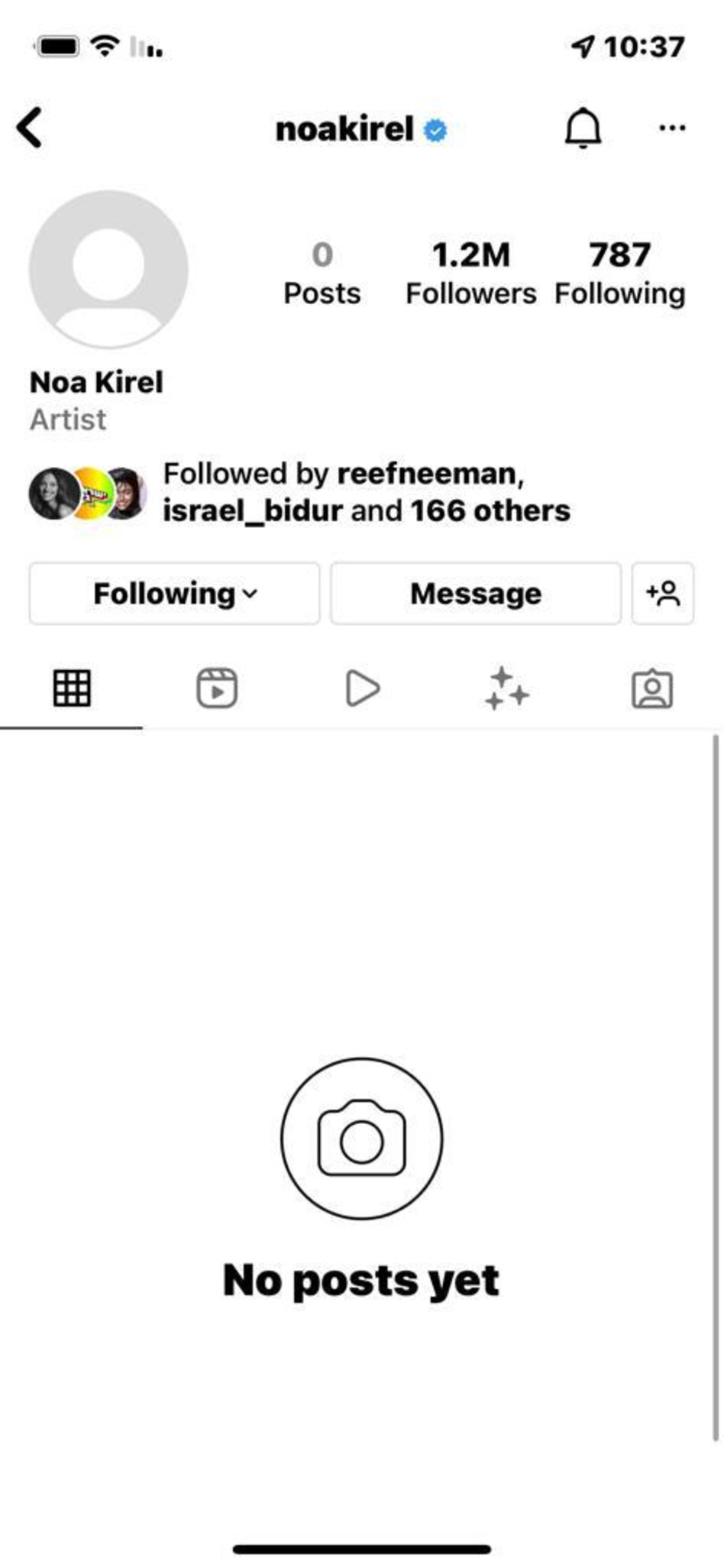Message Noa Kirel
This screenshot has height=1568, width=724.
point(475,594)
